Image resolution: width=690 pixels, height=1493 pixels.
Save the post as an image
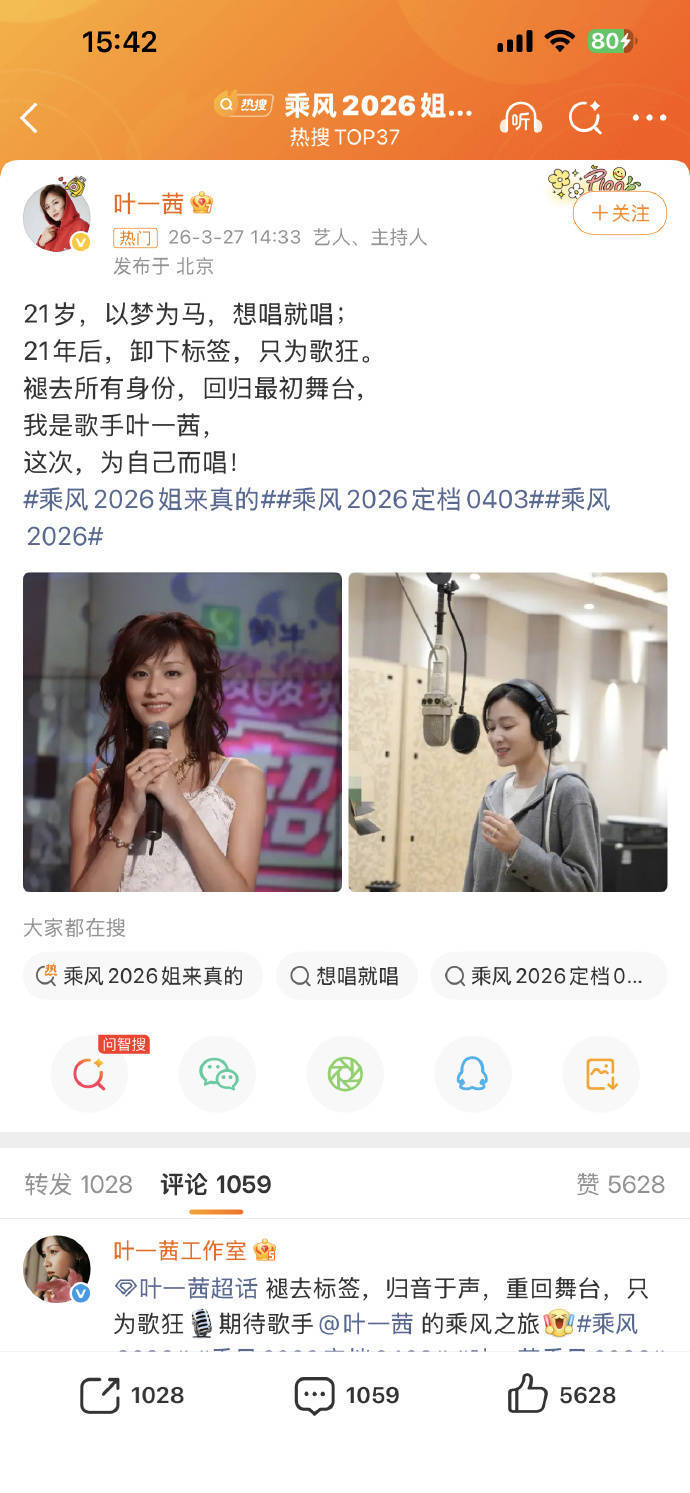point(600,1074)
